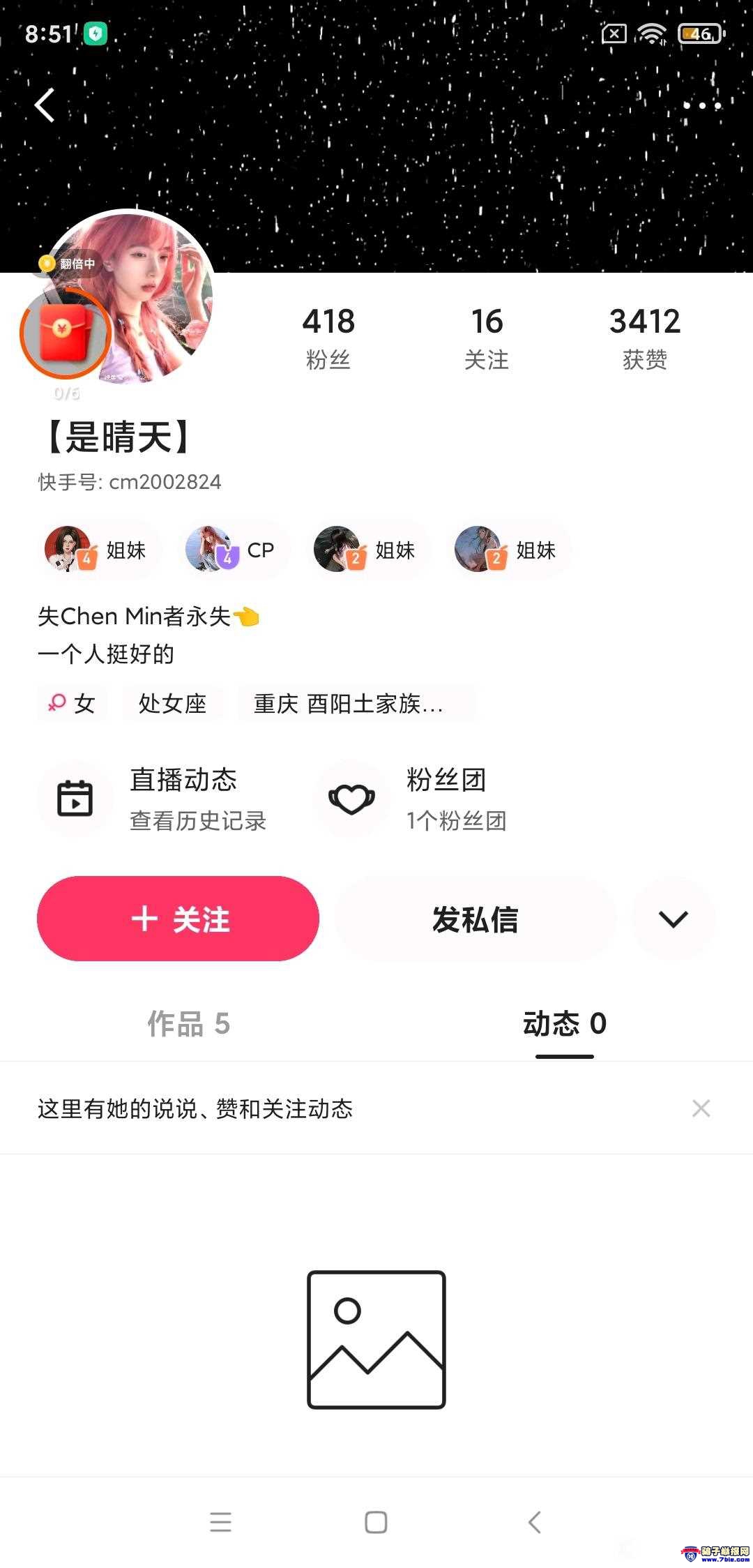Expand the dropdown arrow beside 发私信
The width and height of the screenshot is (753, 1568).
[x=673, y=919]
